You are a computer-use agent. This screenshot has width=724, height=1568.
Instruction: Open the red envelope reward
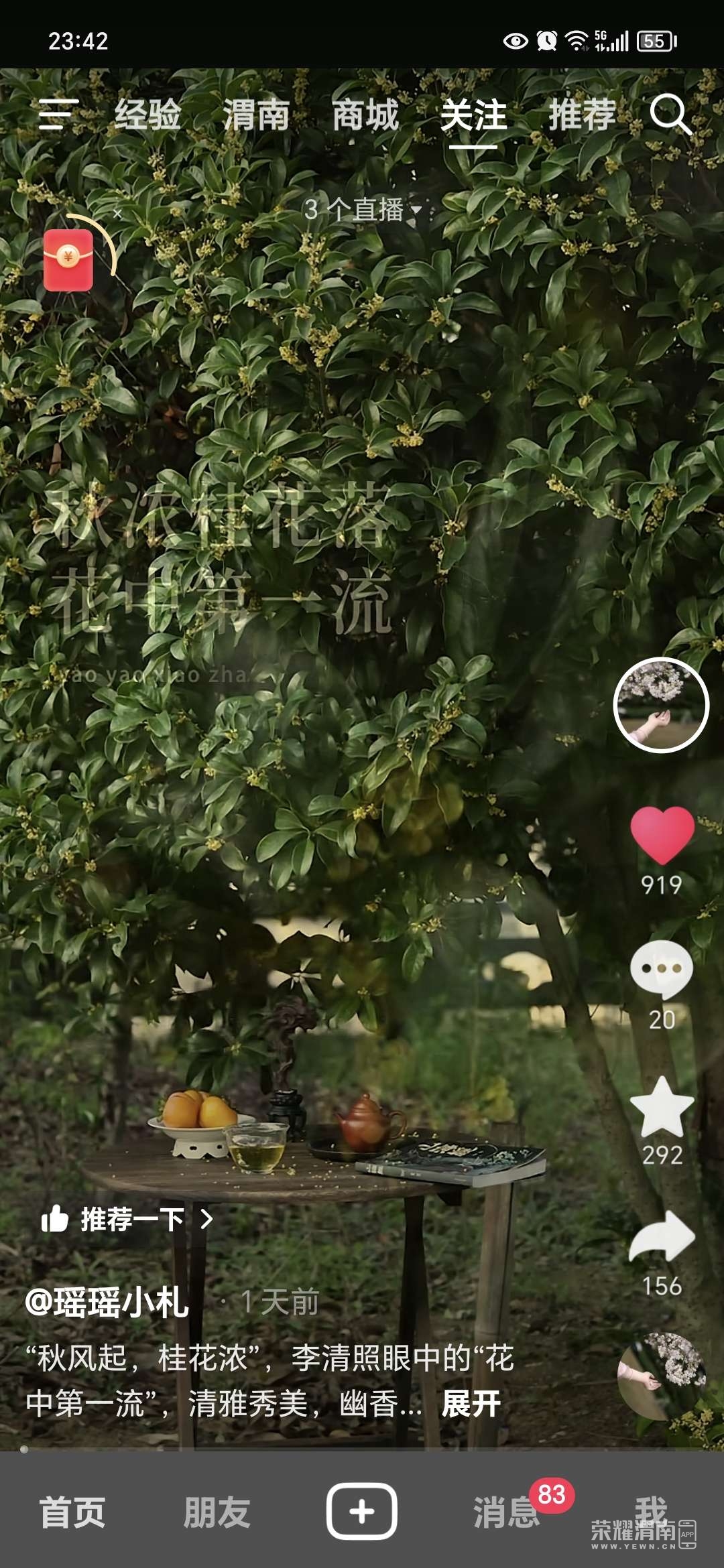68,261
